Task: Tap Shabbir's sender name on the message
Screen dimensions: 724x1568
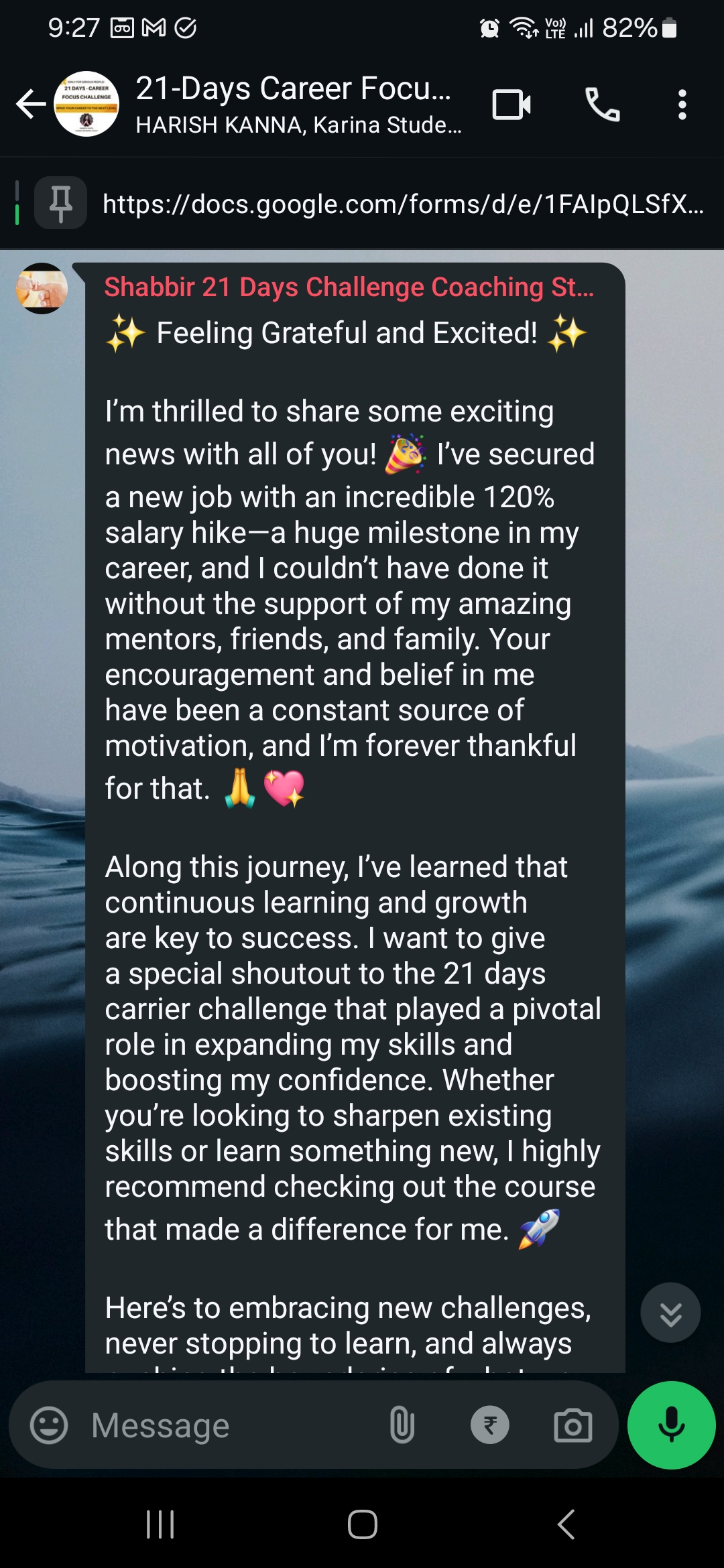Action: coord(349,287)
